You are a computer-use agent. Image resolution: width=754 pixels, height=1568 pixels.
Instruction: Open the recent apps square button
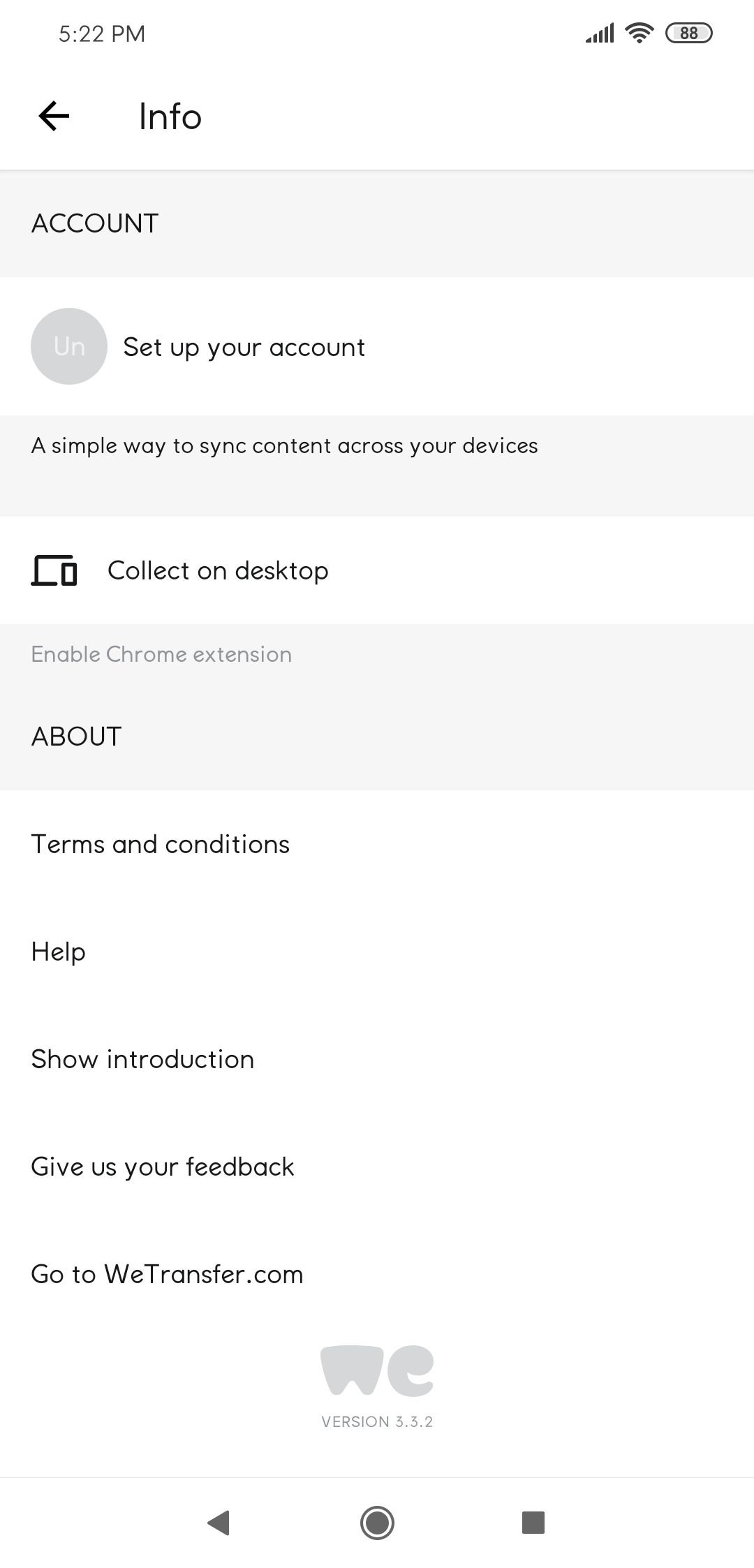click(x=533, y=1522)
